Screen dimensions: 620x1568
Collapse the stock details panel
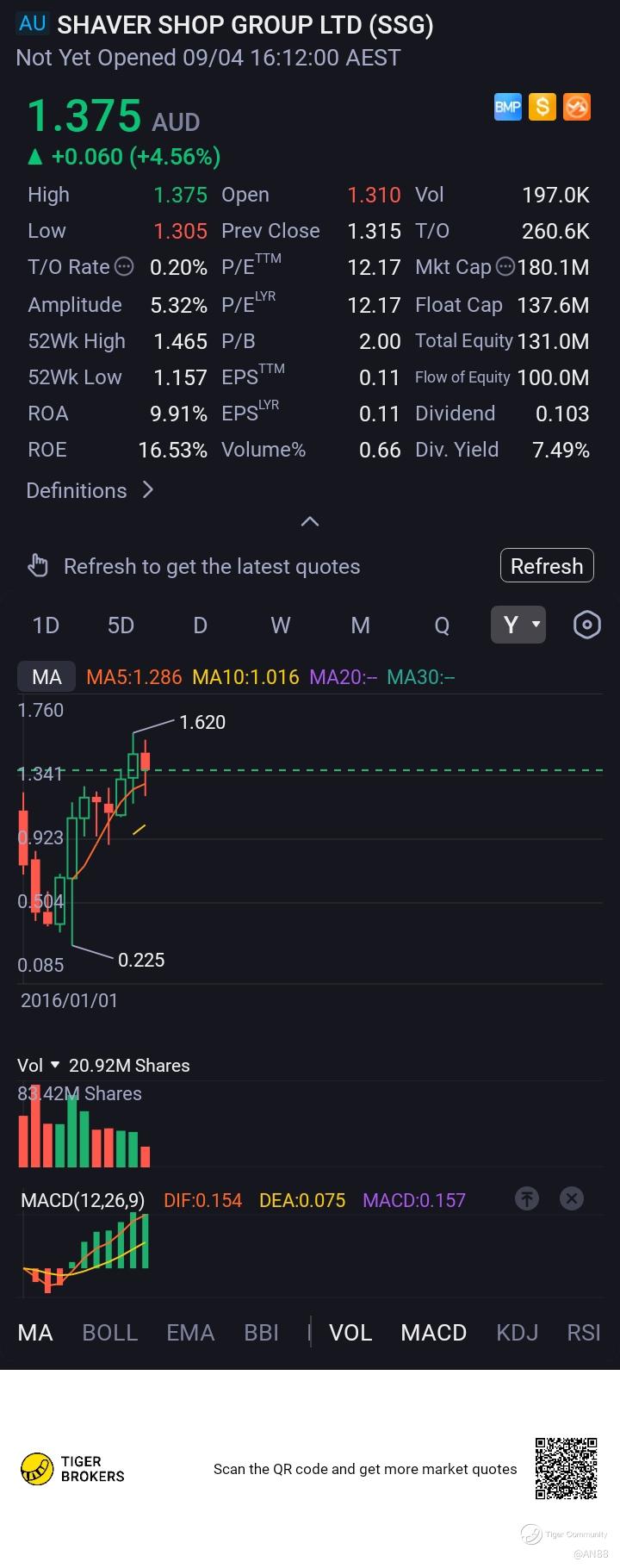310,521
